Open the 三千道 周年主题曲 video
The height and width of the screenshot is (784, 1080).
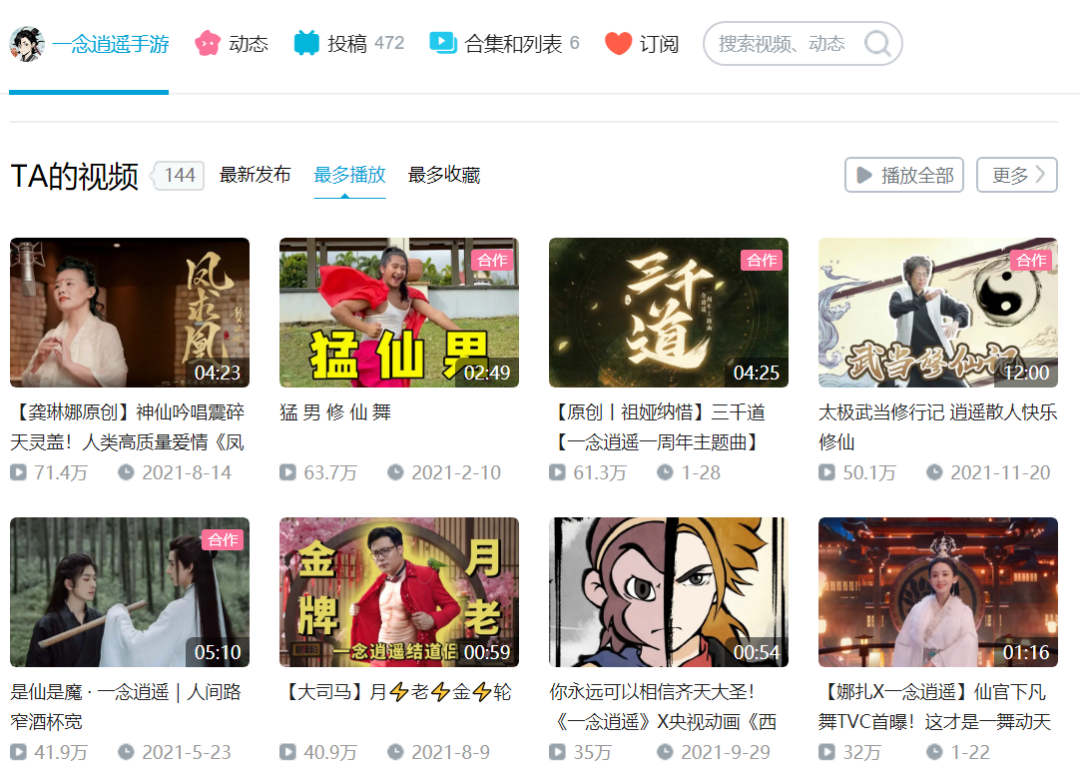tap(668, 313)
